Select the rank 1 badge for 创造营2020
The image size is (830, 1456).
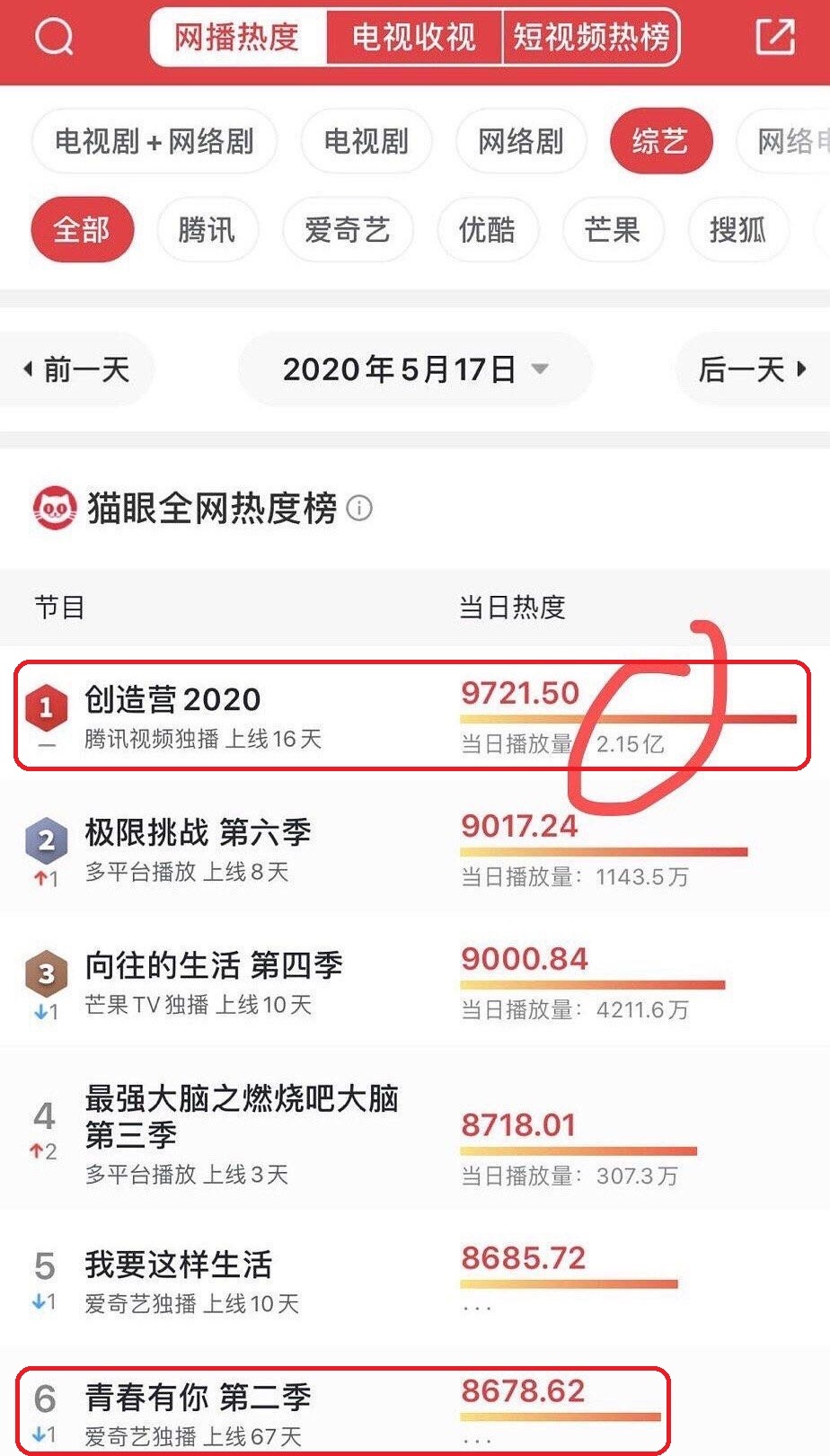click(47, 707)
